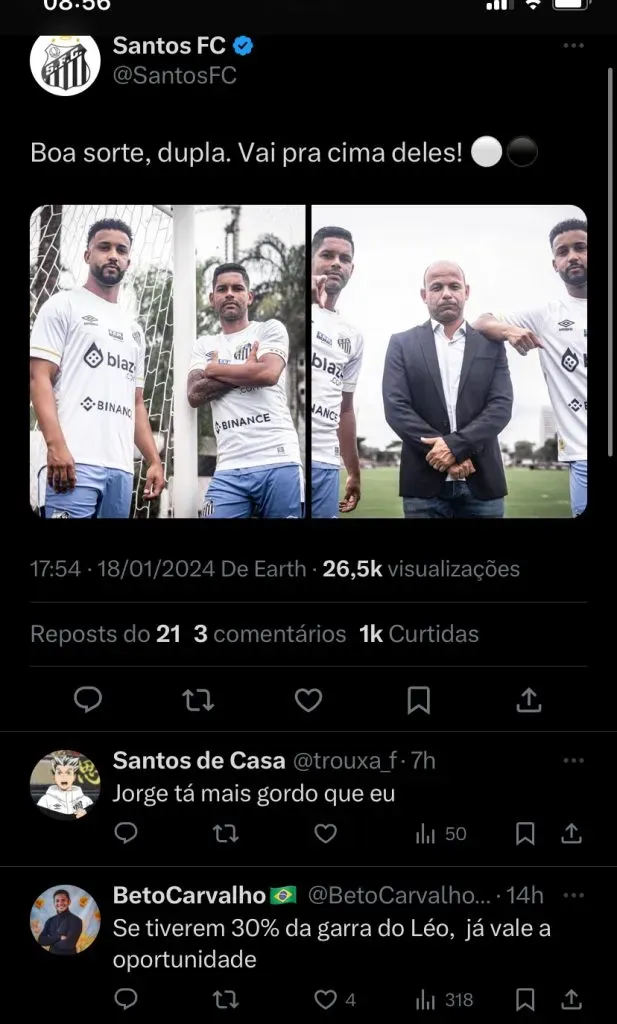
Task: Bookmark the Santos FC post
Action: [419, 700]
